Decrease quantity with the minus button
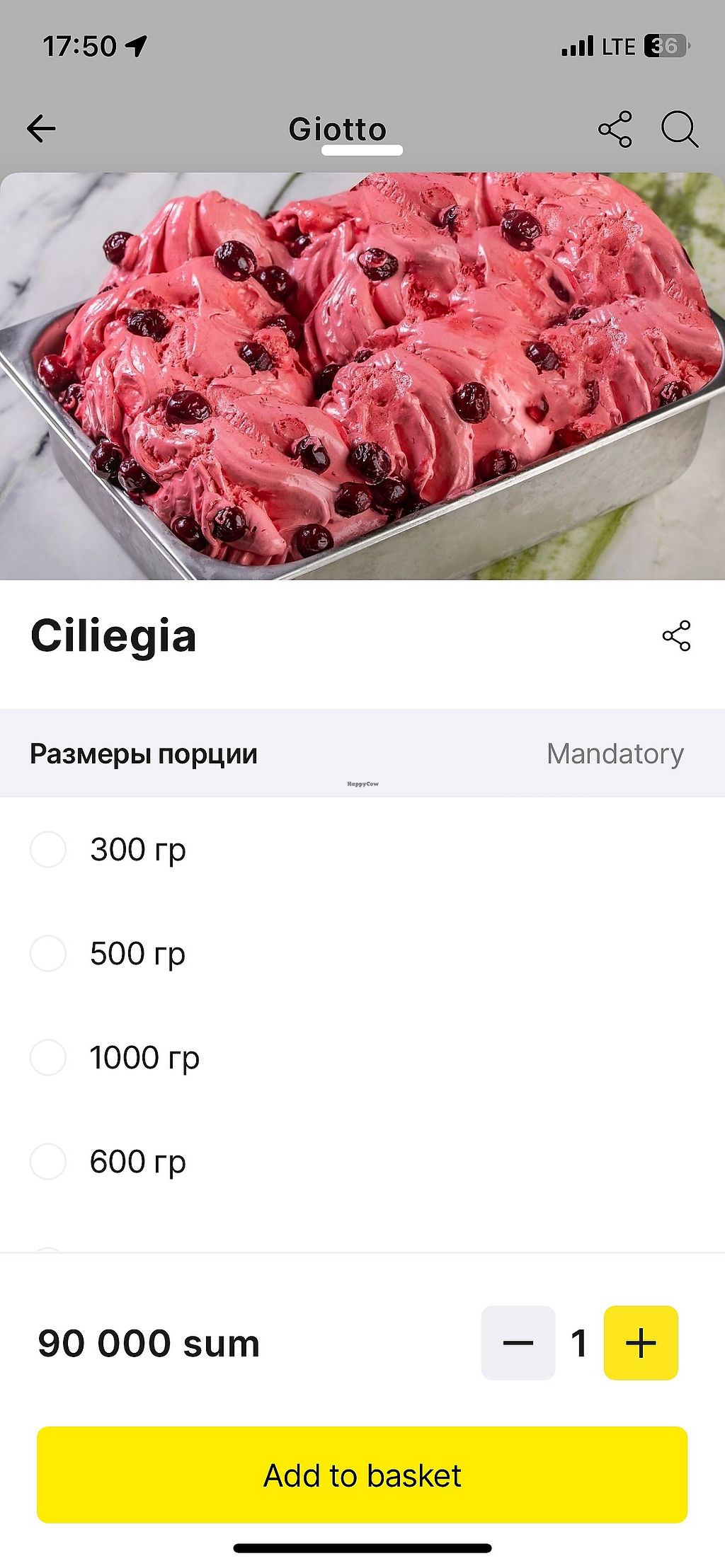Screen dimensions: 725x1568 pos(518,1343)
